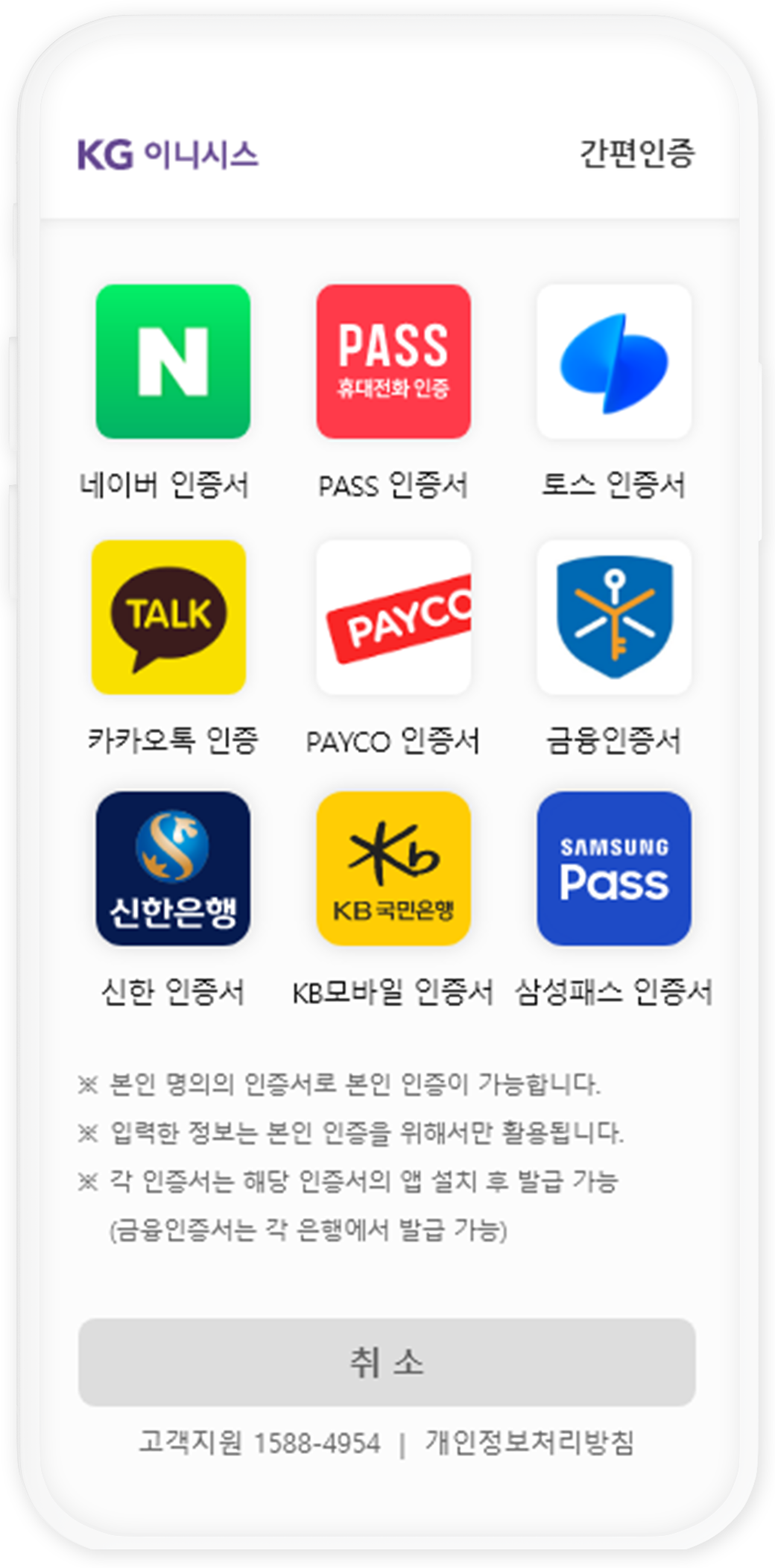Click the 간편인증 header title
Image resolution: width=775 pixels, height=1568 pixels.
pos(639,151)
